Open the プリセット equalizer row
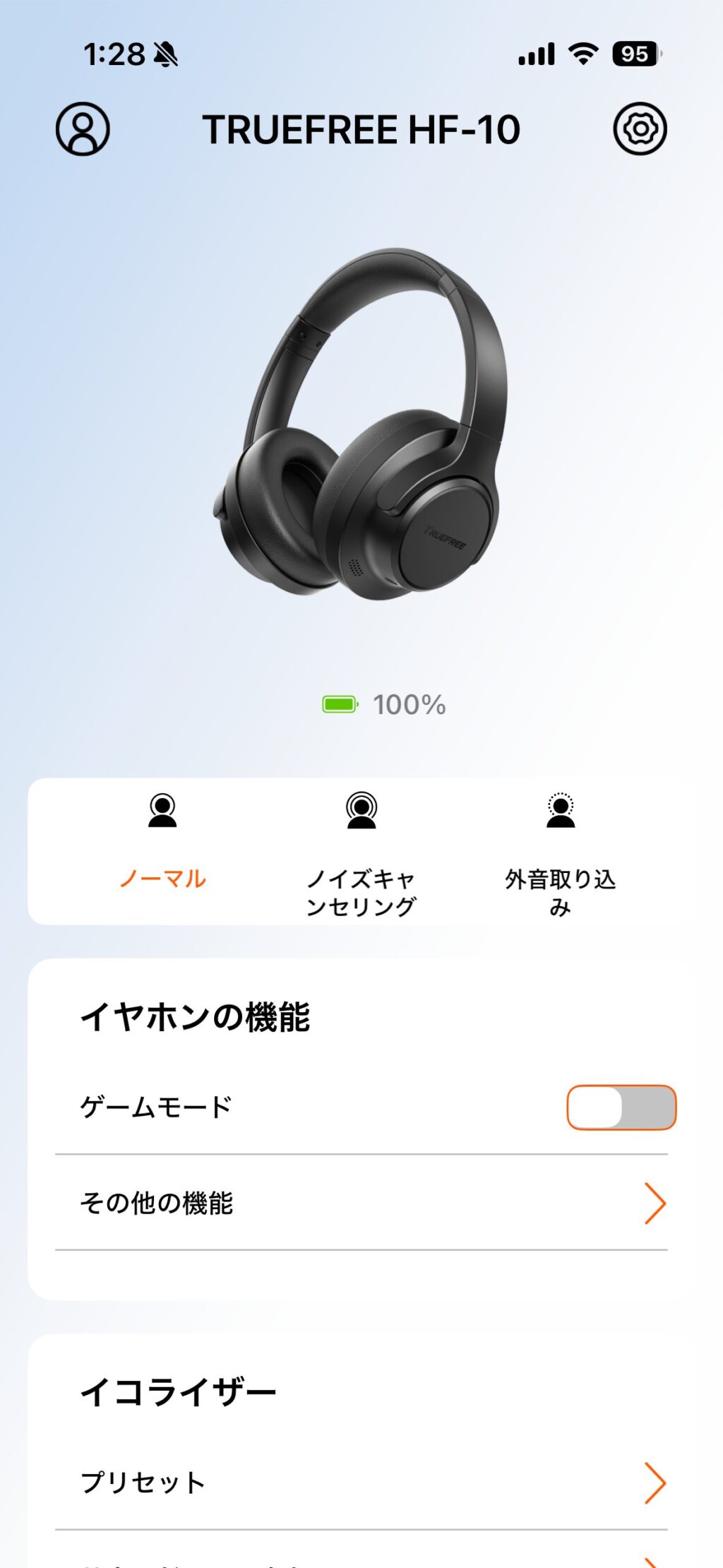Image resolution: width=723 pixels, height=1568 pixels. [x=361, y=1482]
